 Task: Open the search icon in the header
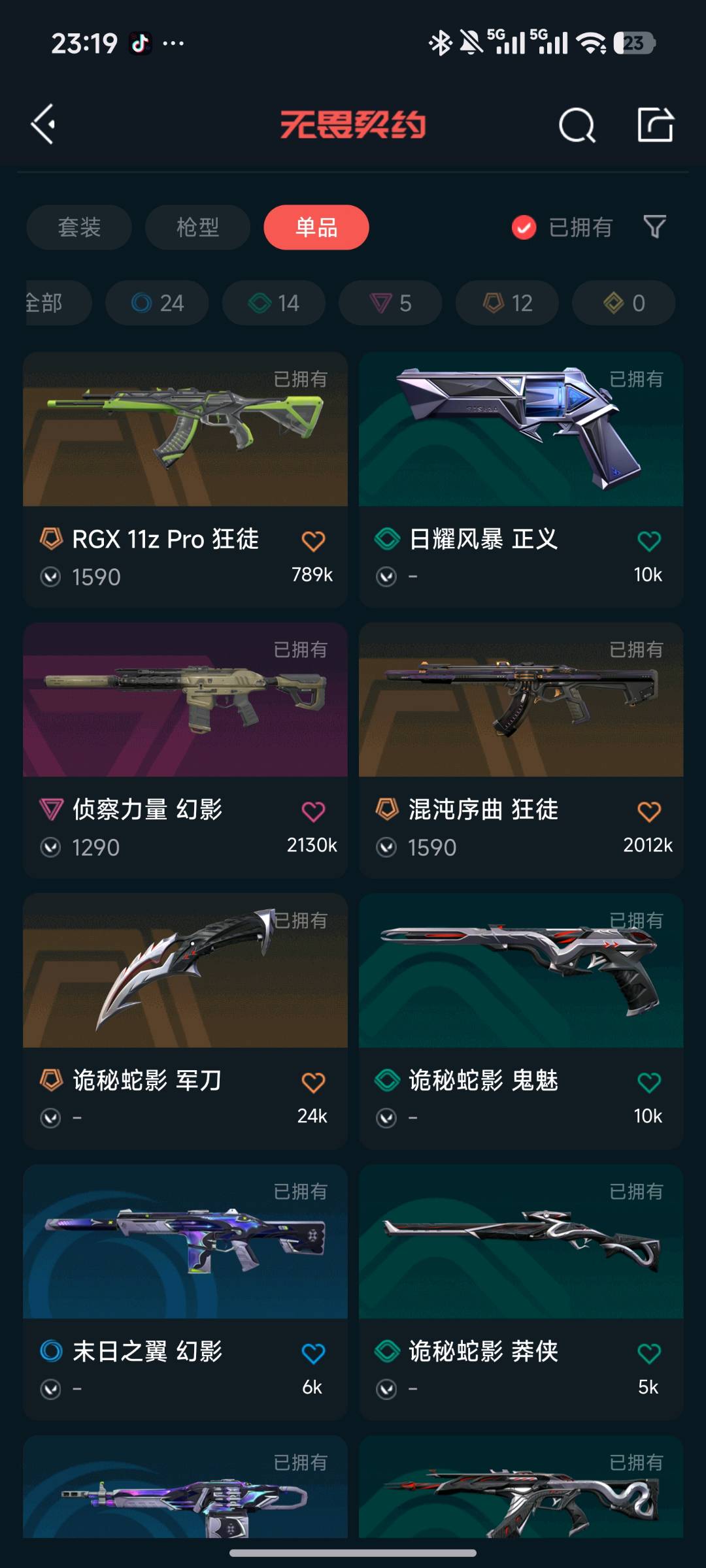(577, 124)
